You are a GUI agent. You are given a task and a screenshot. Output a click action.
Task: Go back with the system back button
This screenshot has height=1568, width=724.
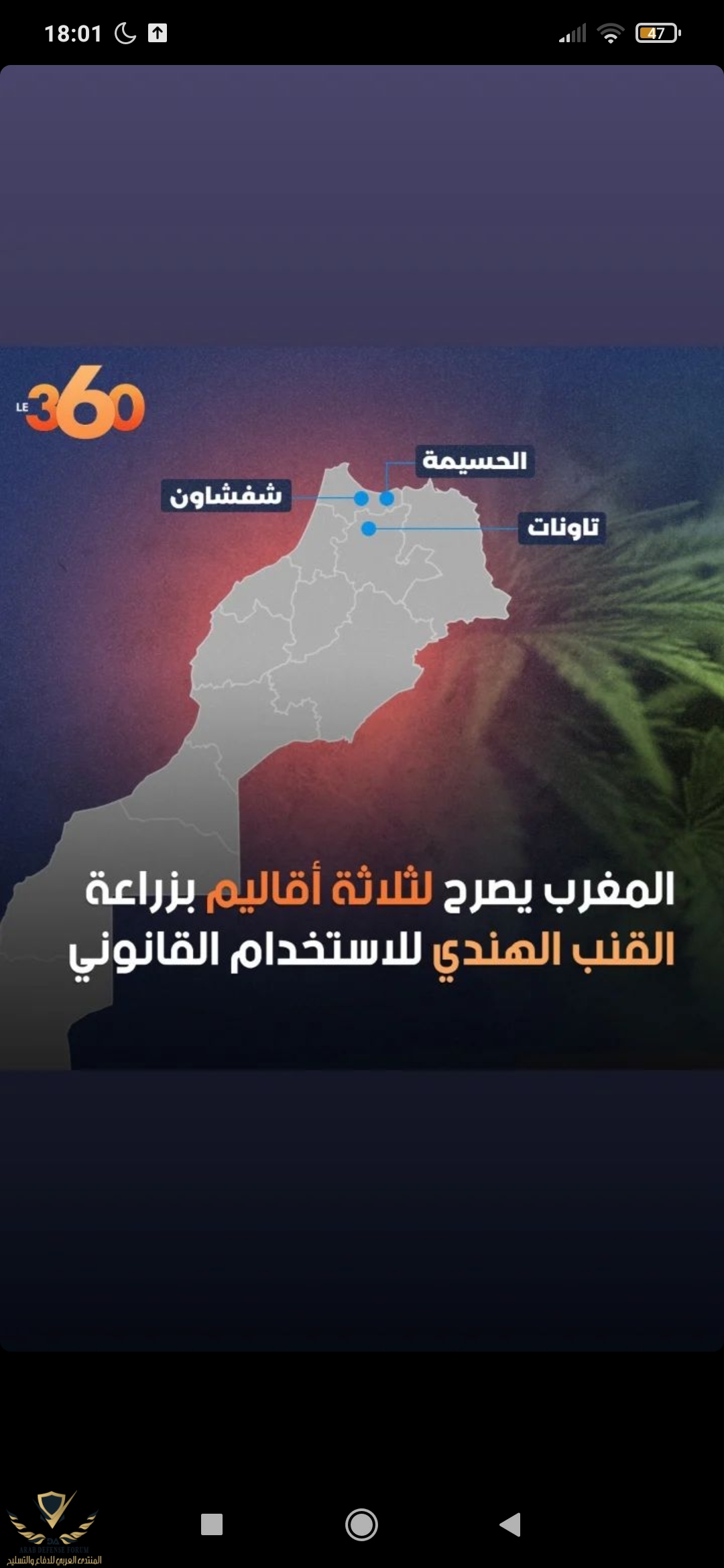(x=511, y=1524)
